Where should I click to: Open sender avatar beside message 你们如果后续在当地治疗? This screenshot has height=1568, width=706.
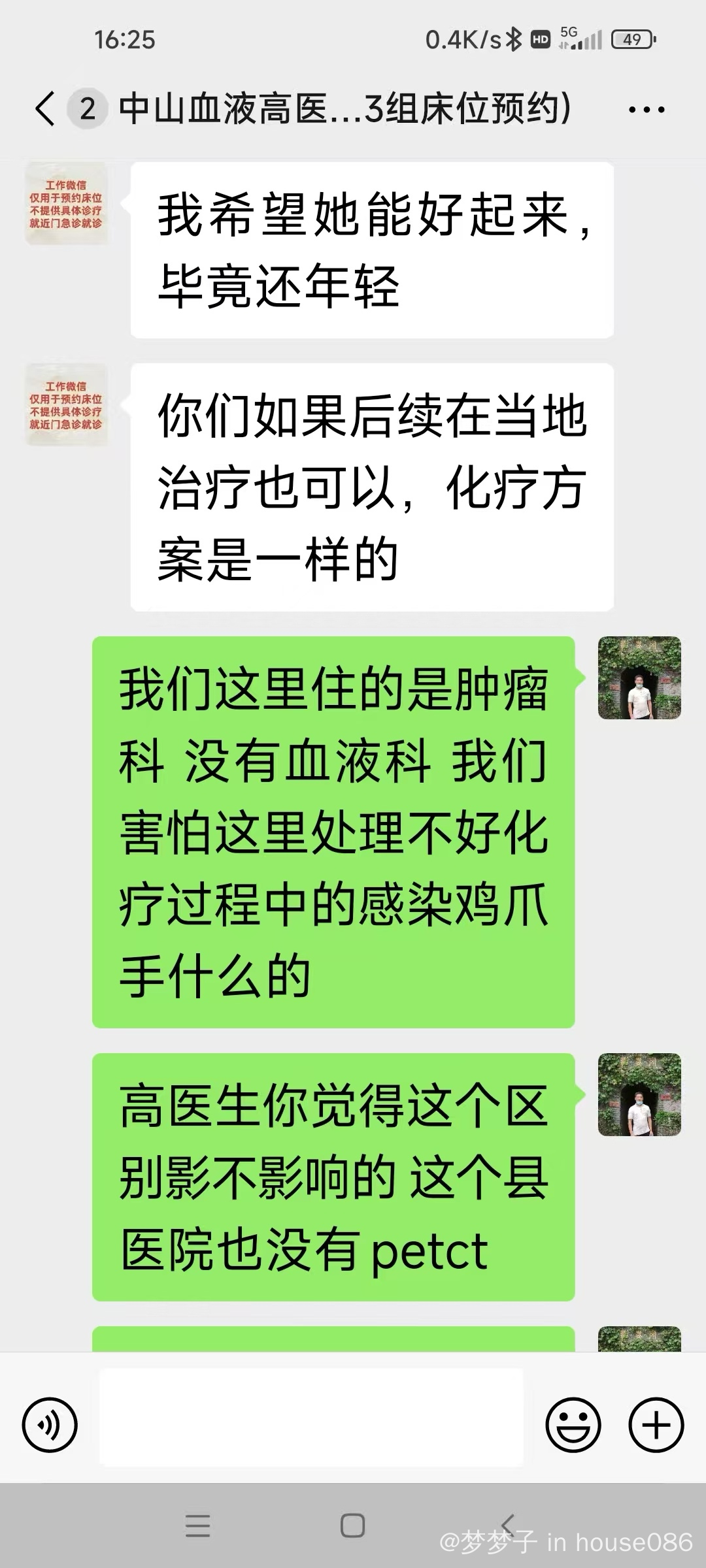point(66,405)
